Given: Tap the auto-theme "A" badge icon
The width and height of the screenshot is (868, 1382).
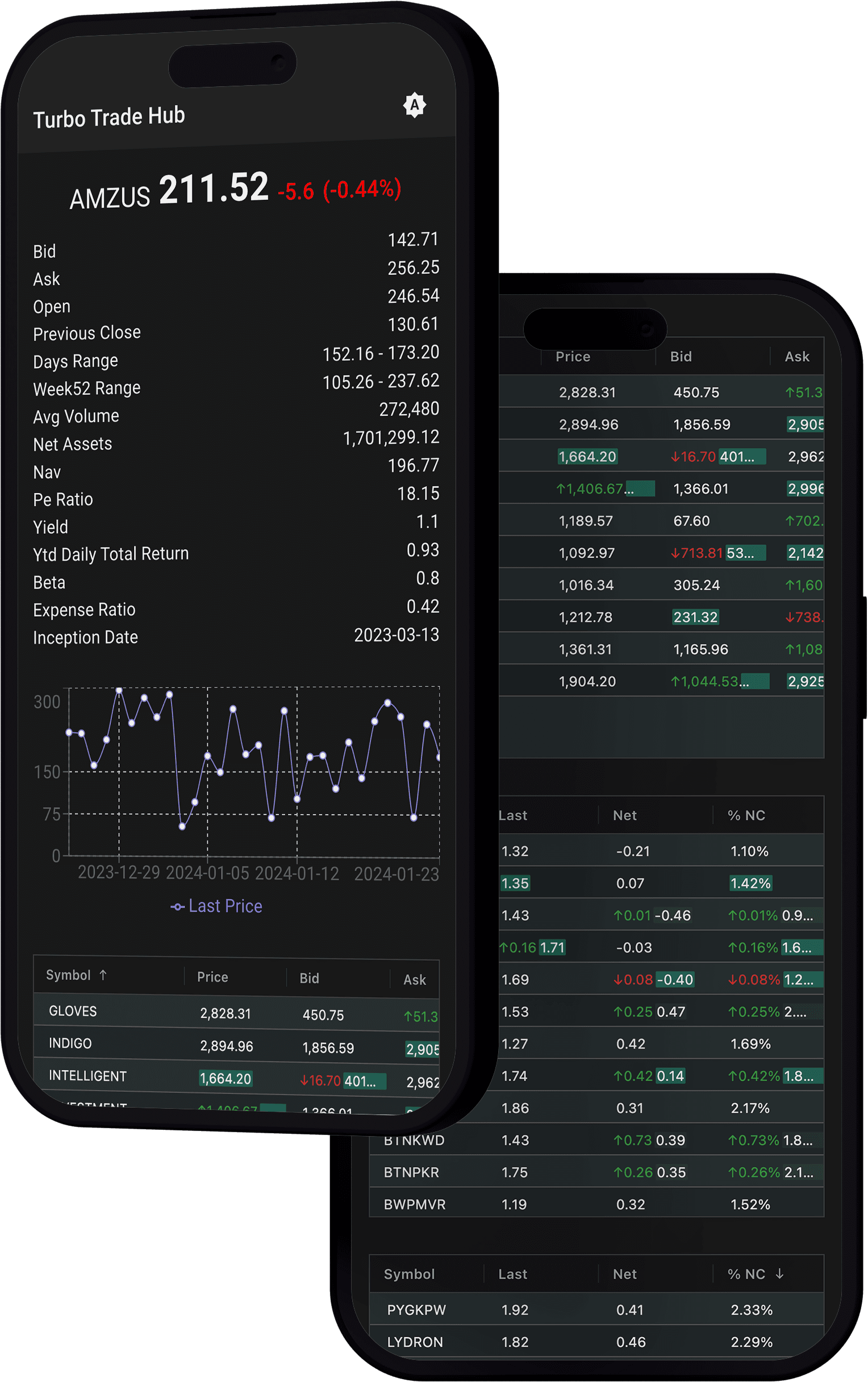Looking at the screenshot, I should [x=415, y=105].
